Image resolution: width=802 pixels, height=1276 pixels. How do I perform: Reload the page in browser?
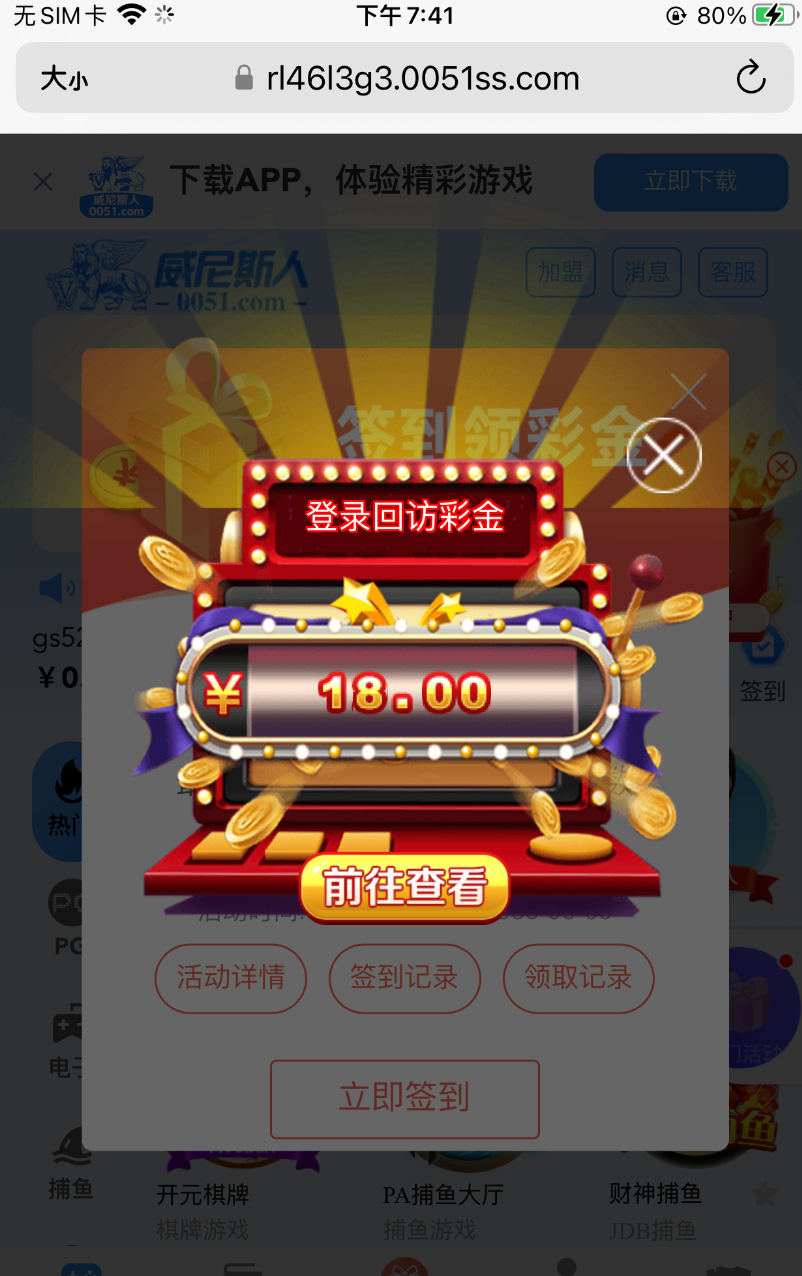pos(750,78)
